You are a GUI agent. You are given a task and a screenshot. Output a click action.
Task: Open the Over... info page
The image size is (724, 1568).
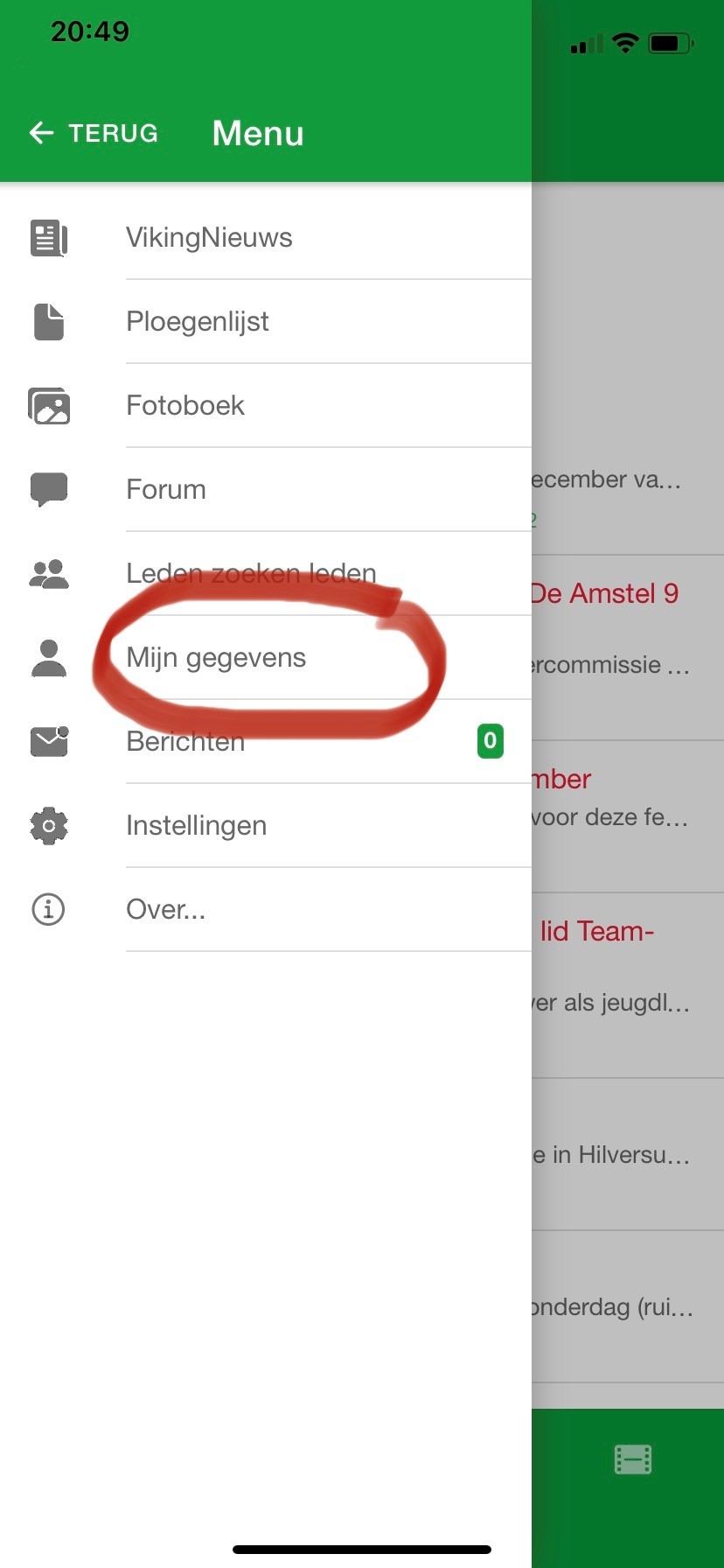[166, 910]
